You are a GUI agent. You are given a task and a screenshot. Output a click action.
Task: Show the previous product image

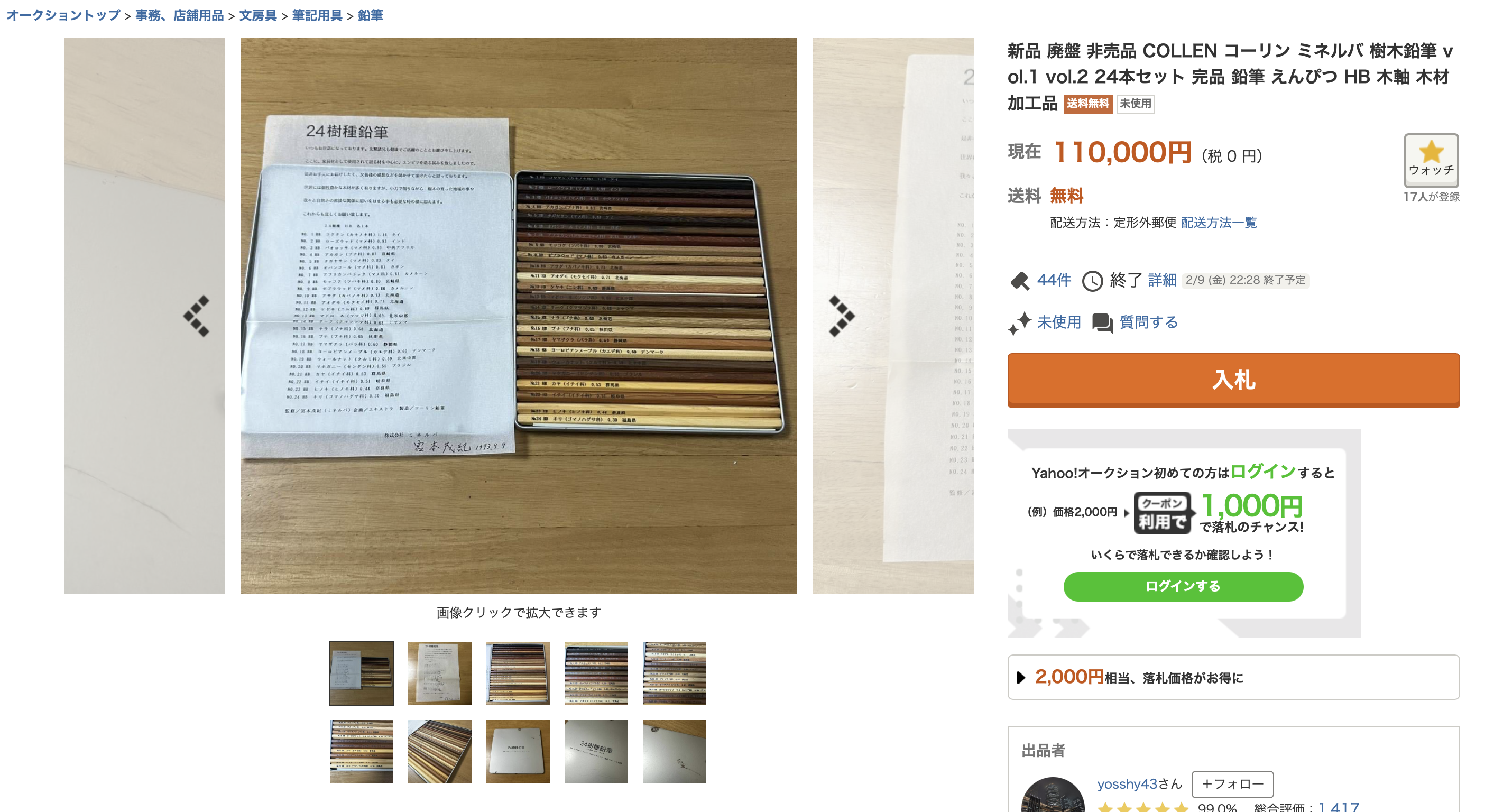click(x=196, y=316)
